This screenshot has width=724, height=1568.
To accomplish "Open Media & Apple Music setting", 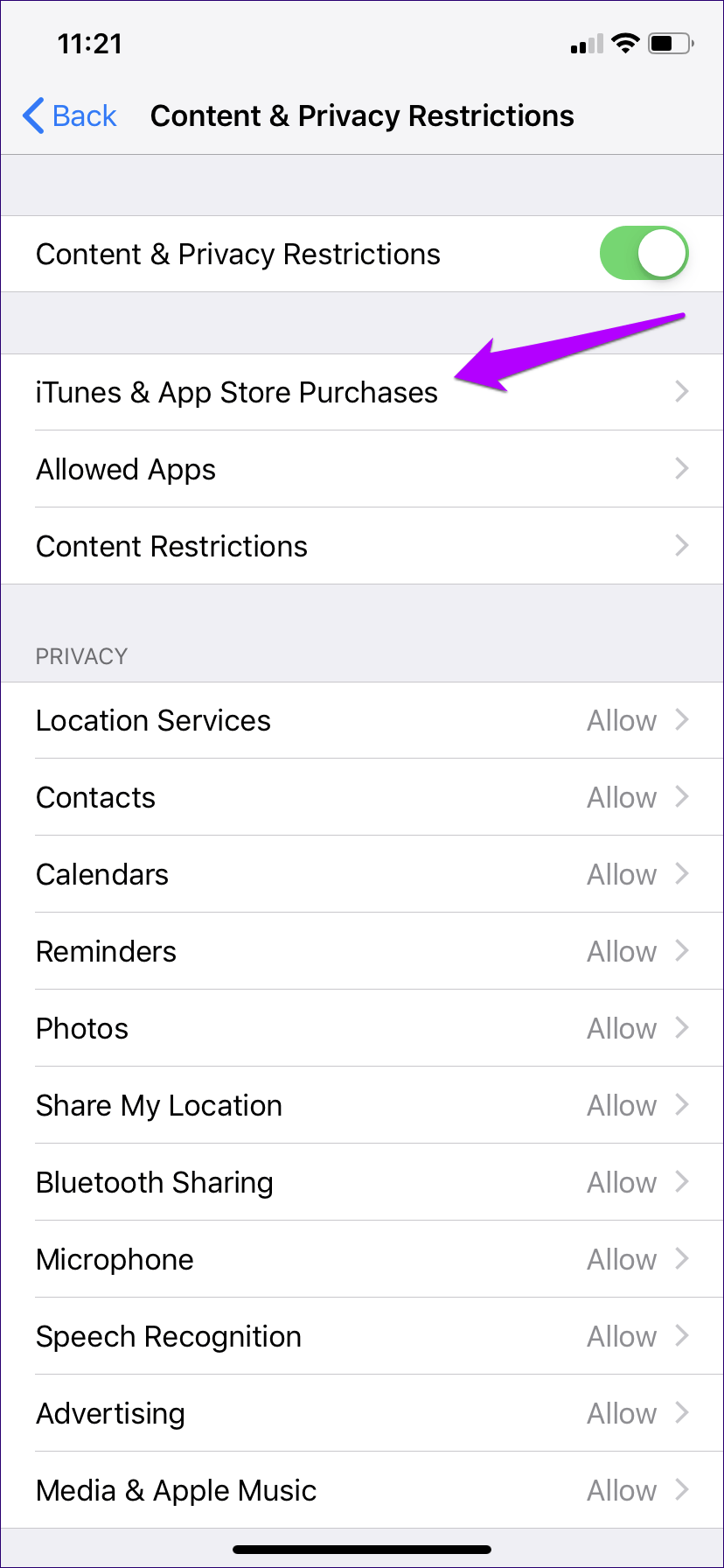I will (x=362, y=1490).
